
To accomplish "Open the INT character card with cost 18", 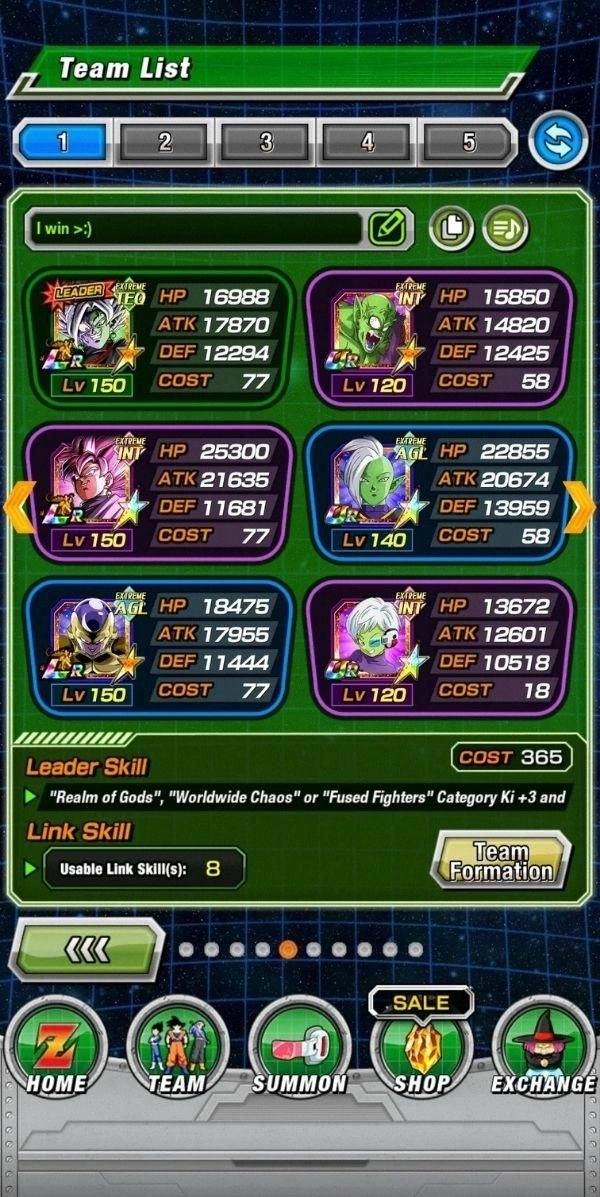I will [440, 648].
